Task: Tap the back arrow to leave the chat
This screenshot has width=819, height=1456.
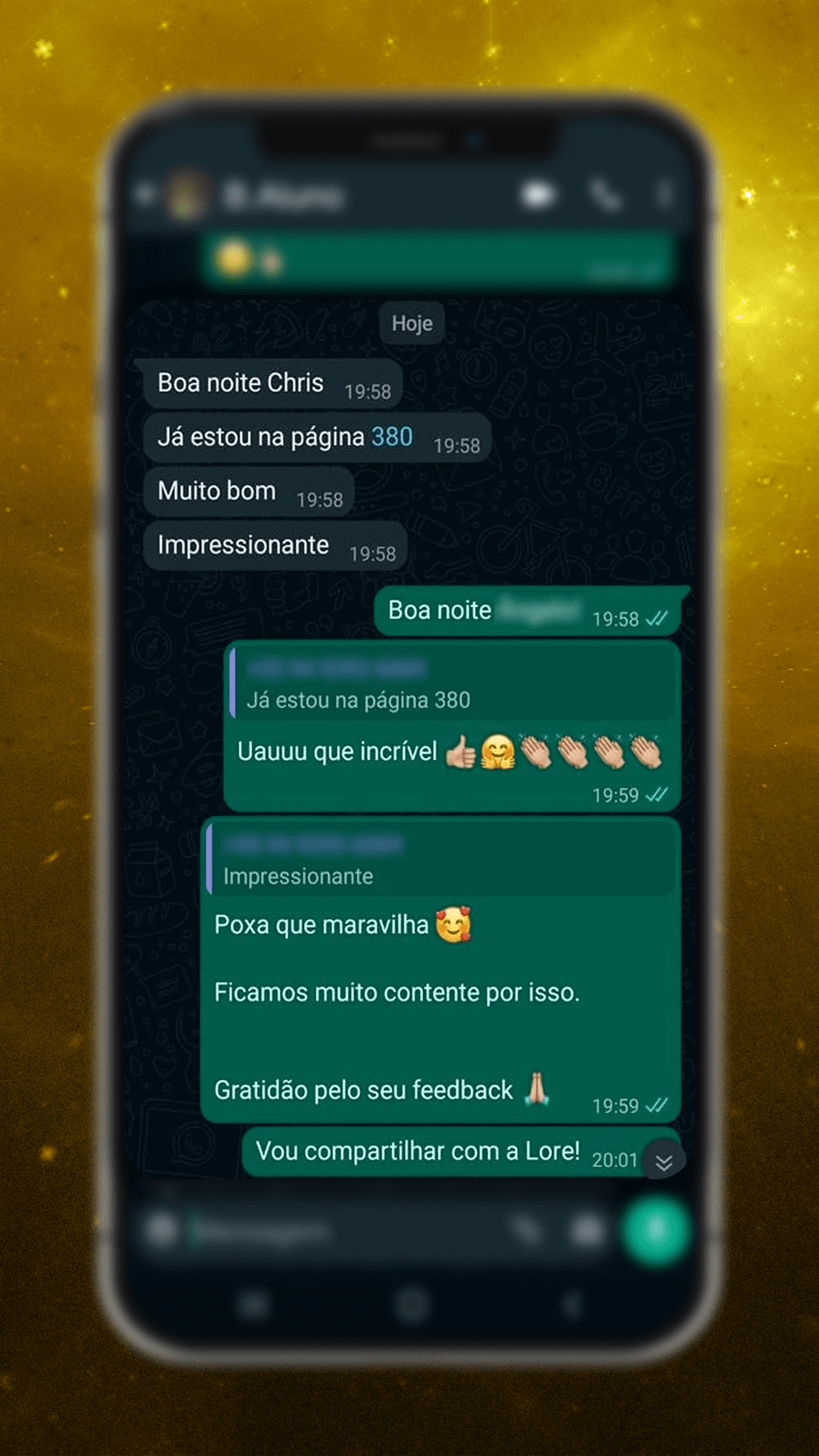Action: click(144, 193)
